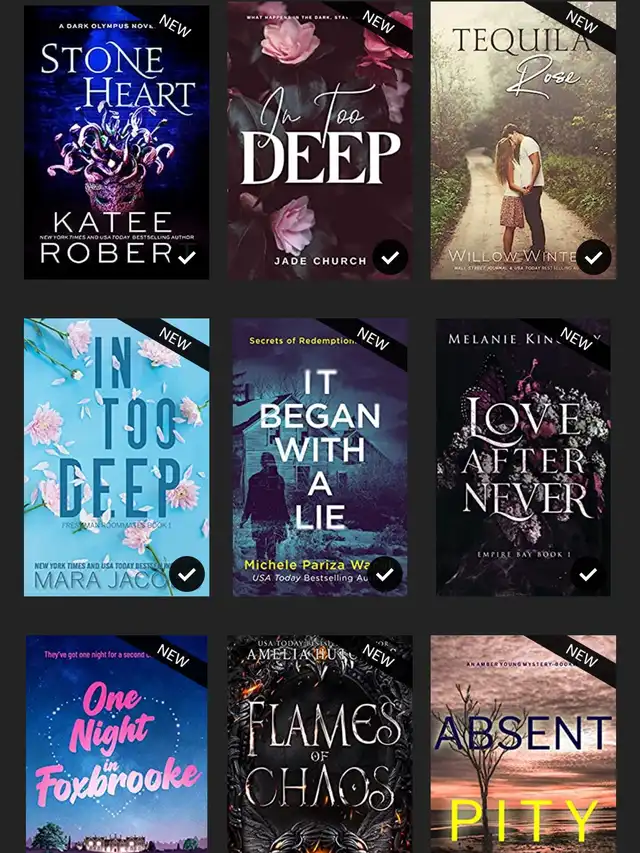Open the Stone Heart book by Katee Robert
640x853 pixels.
click(x=117, y=140)
